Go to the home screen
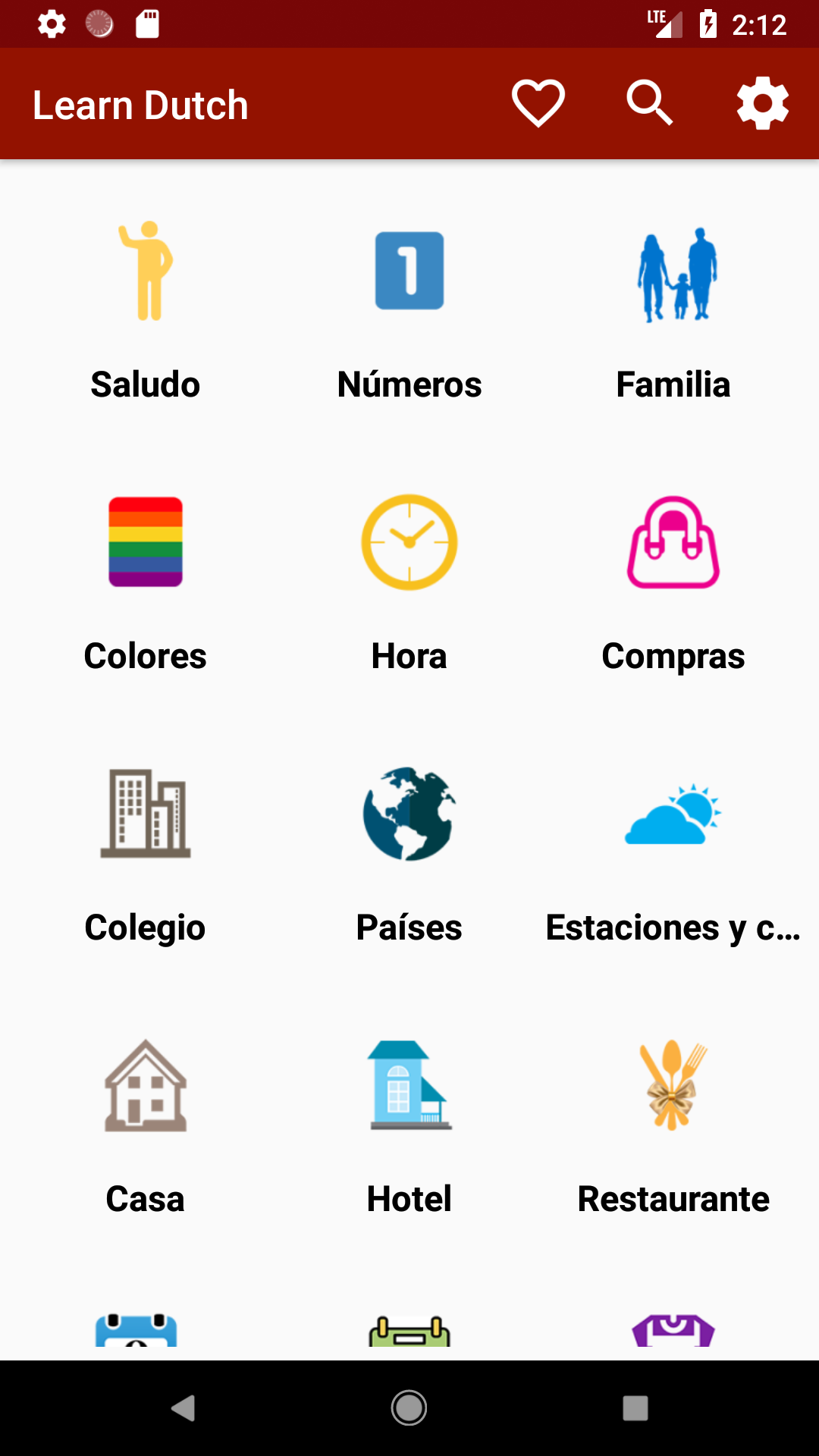819x1456 pixels. coord(409,1408)
